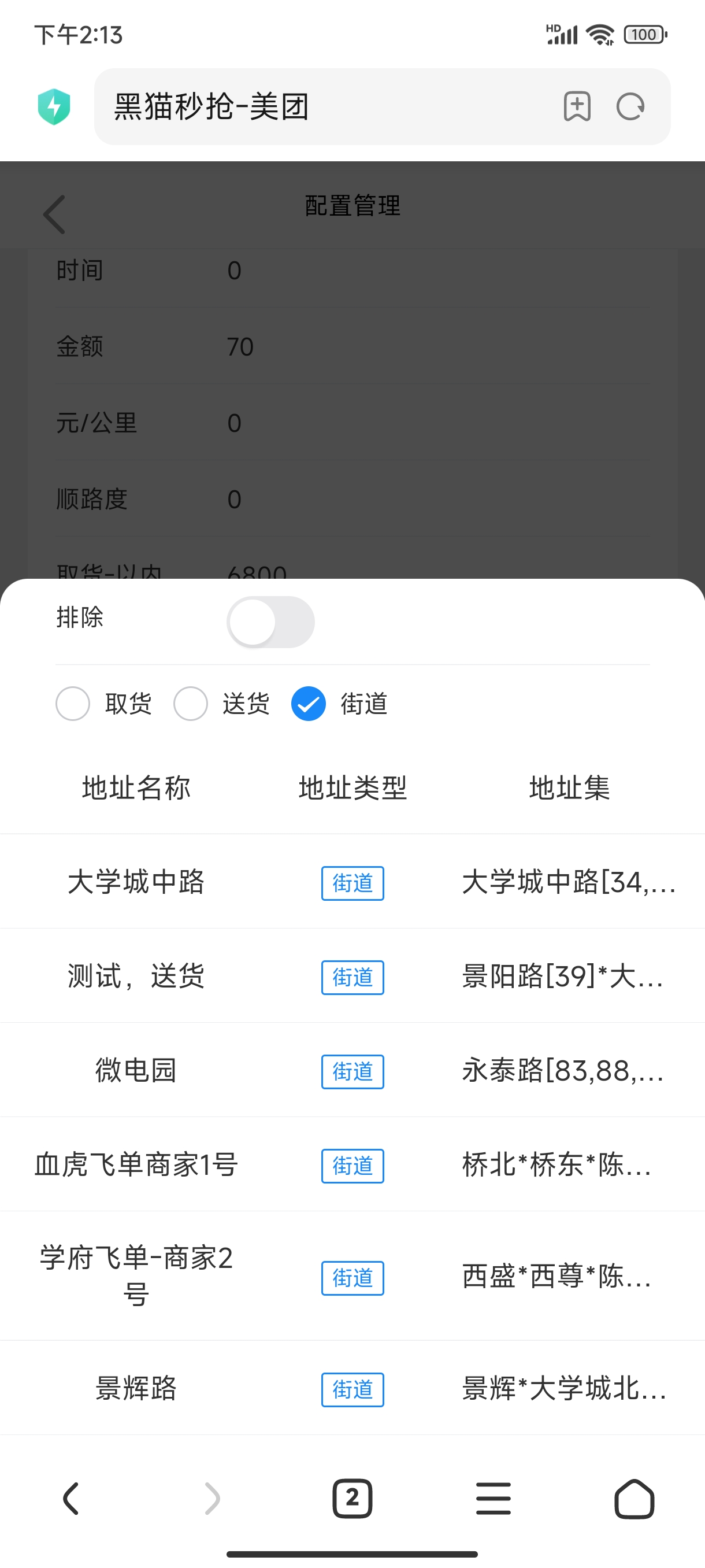Open the browser tabs switcher
This screenshot has height=1568, width=705.
click(352, 1498)
